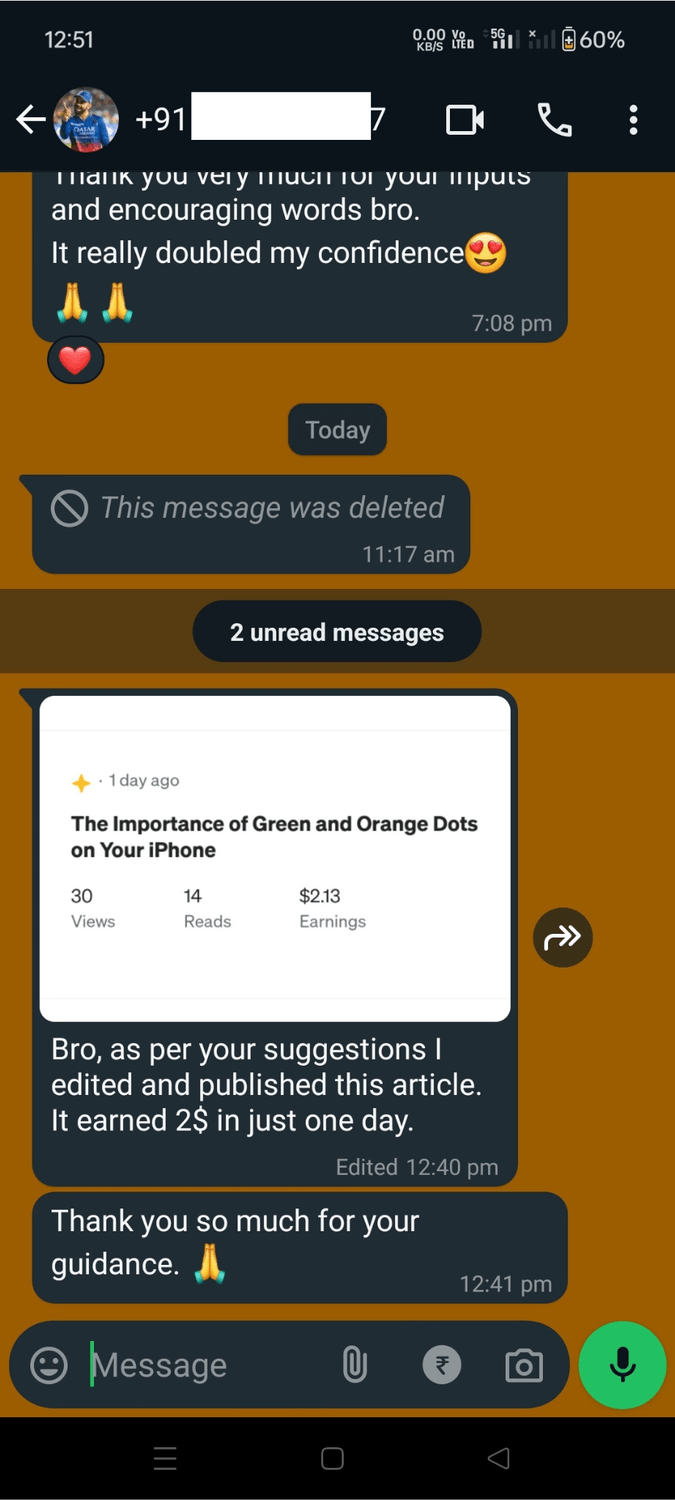Record a voice message with the microphone

click(622, 1365)
